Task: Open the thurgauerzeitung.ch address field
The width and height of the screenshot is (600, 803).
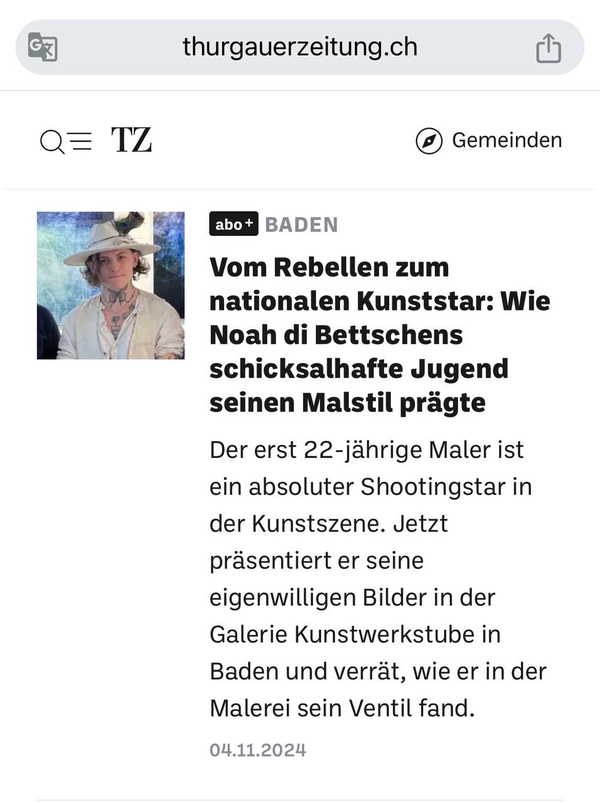Action: point(300,47)
